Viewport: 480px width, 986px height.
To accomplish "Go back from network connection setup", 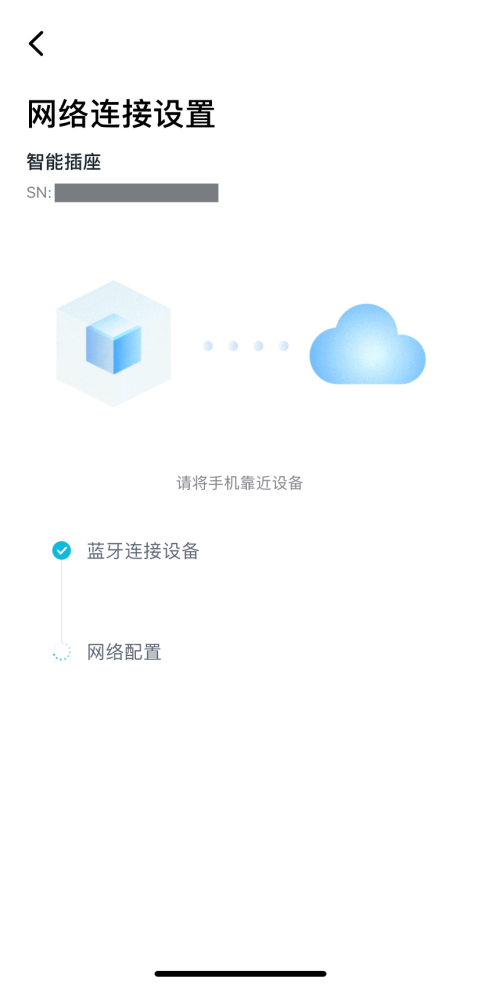I will [x=36, y=44].
